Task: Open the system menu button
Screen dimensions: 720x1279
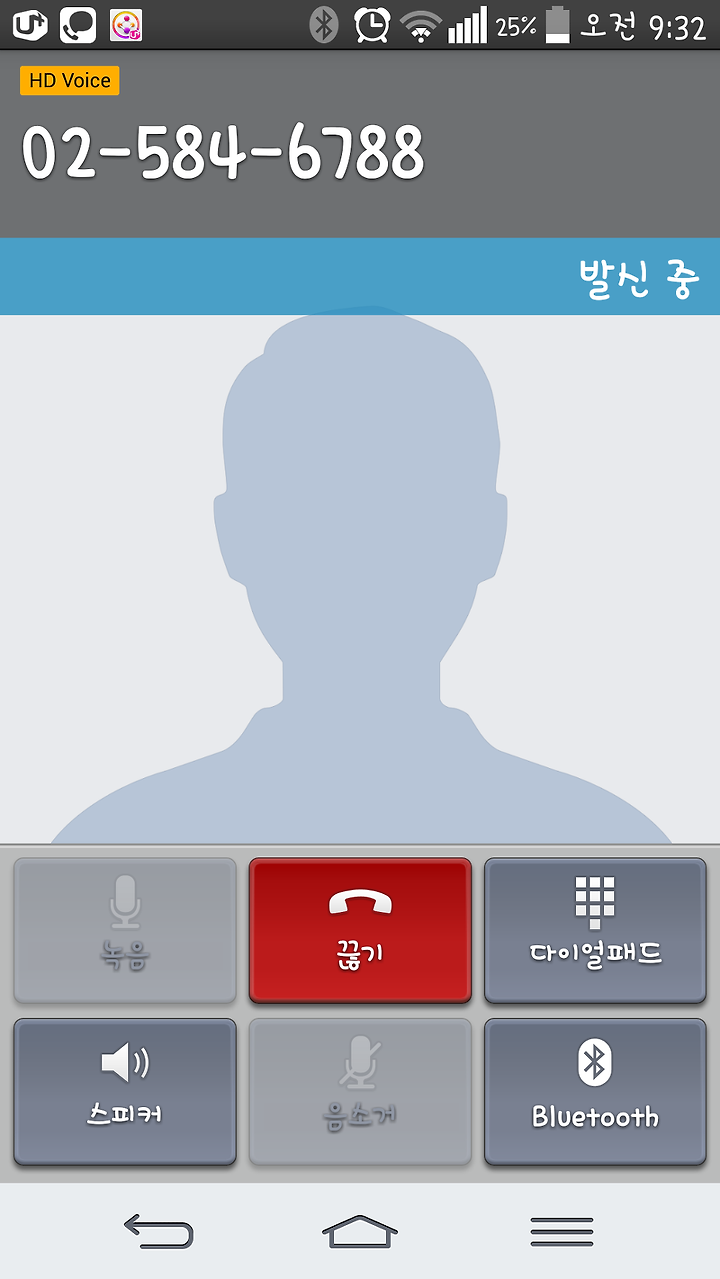Action: point(562,1231)
